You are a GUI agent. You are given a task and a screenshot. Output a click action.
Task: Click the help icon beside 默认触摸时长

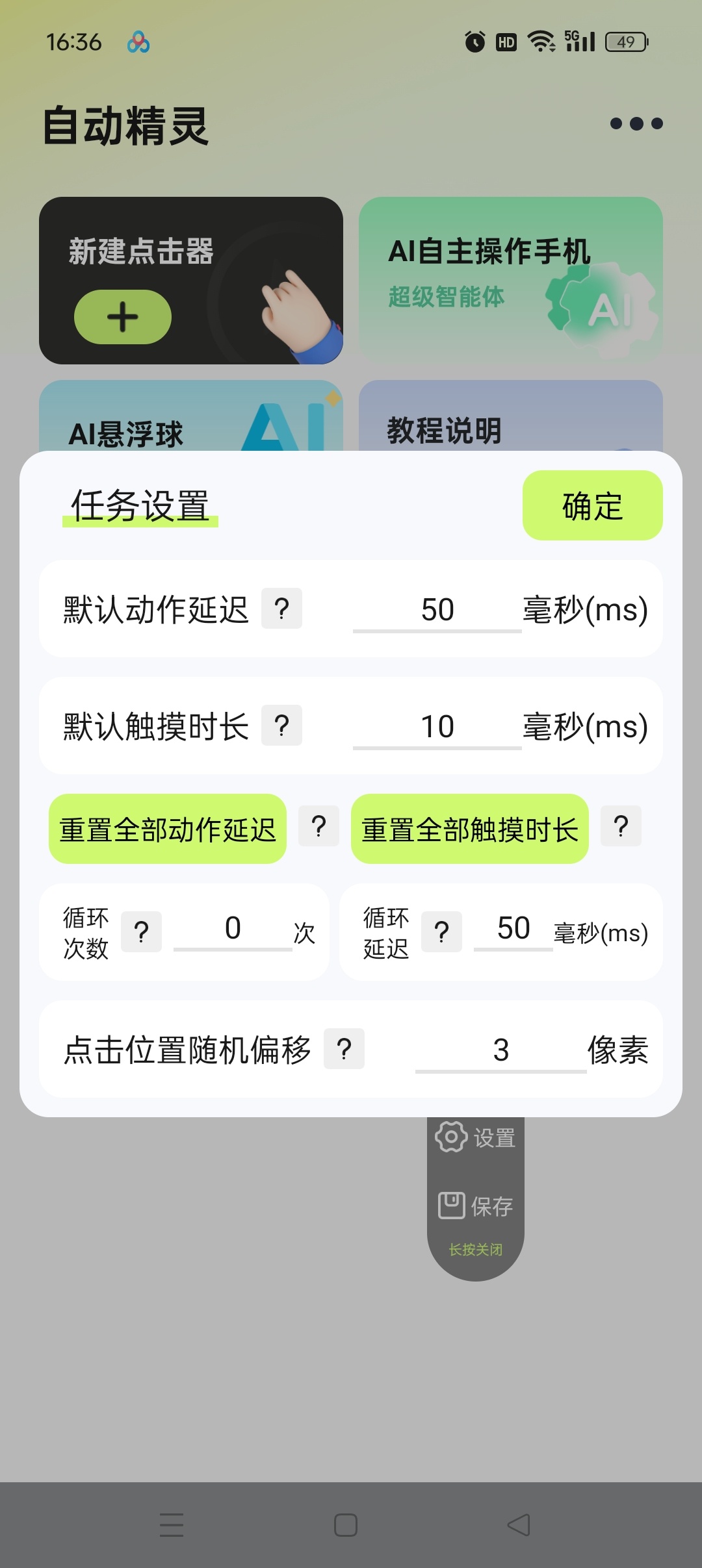tap(281, 726)
